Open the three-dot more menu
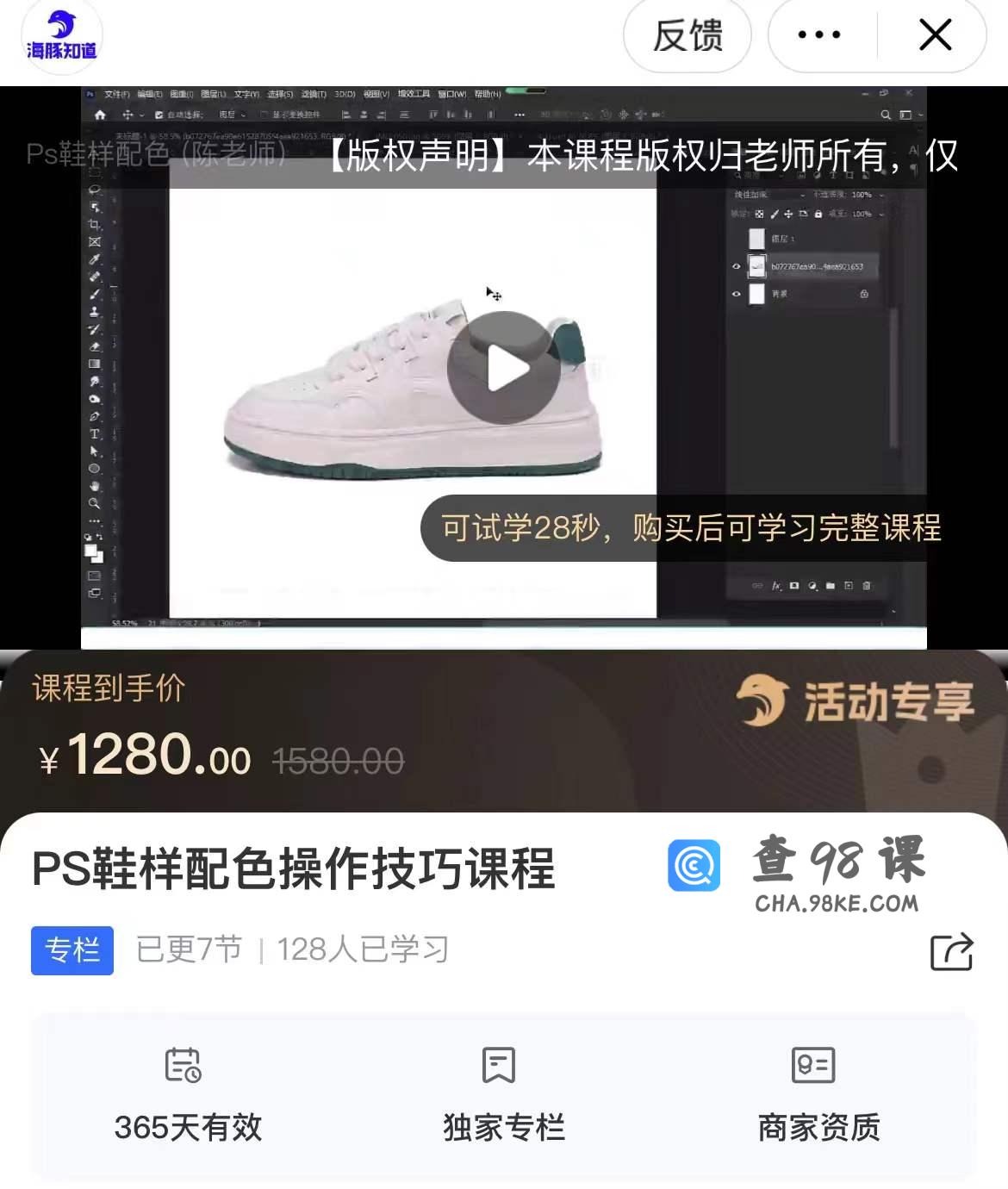1008x1189 pixels. click(819, 36)
